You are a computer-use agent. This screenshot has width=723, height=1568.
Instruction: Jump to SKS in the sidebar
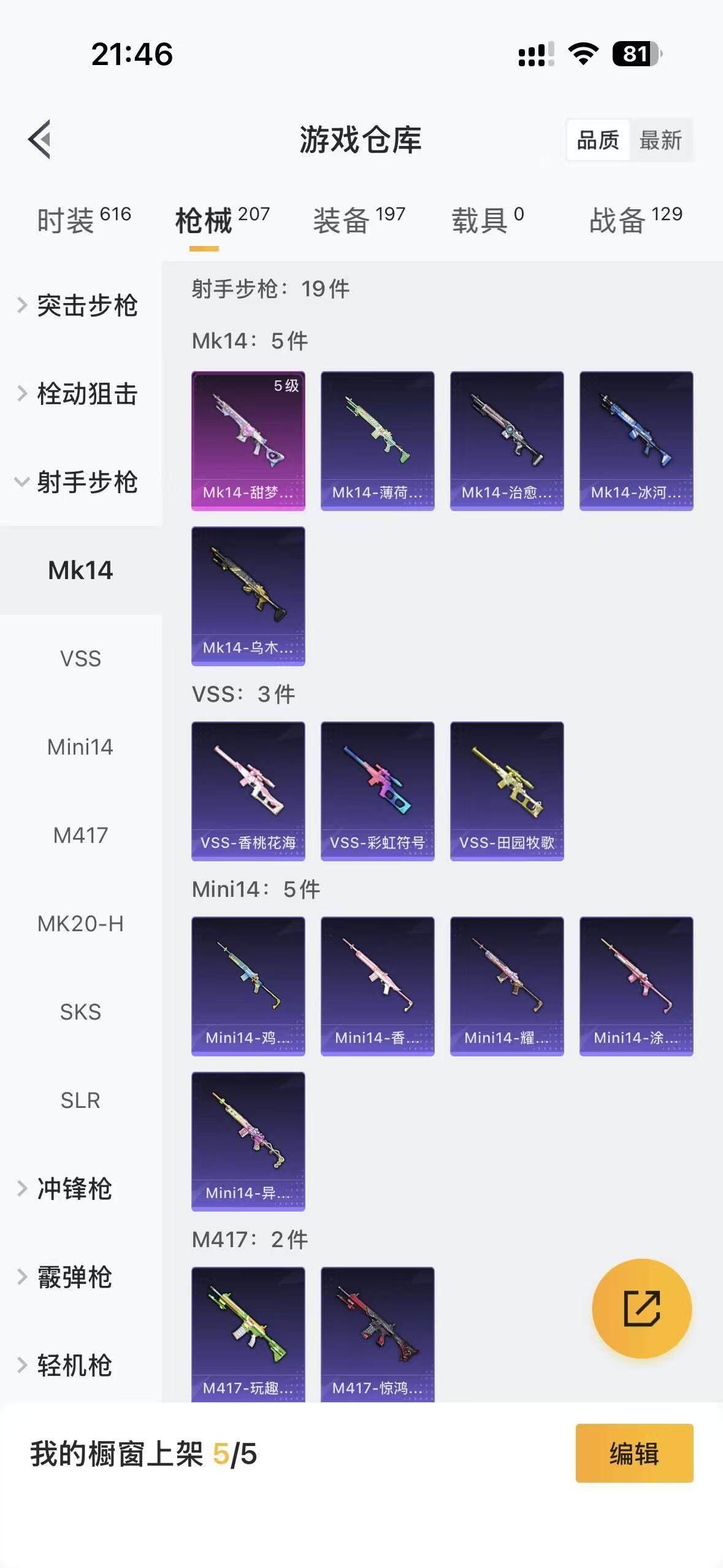tap(80, 1012)
